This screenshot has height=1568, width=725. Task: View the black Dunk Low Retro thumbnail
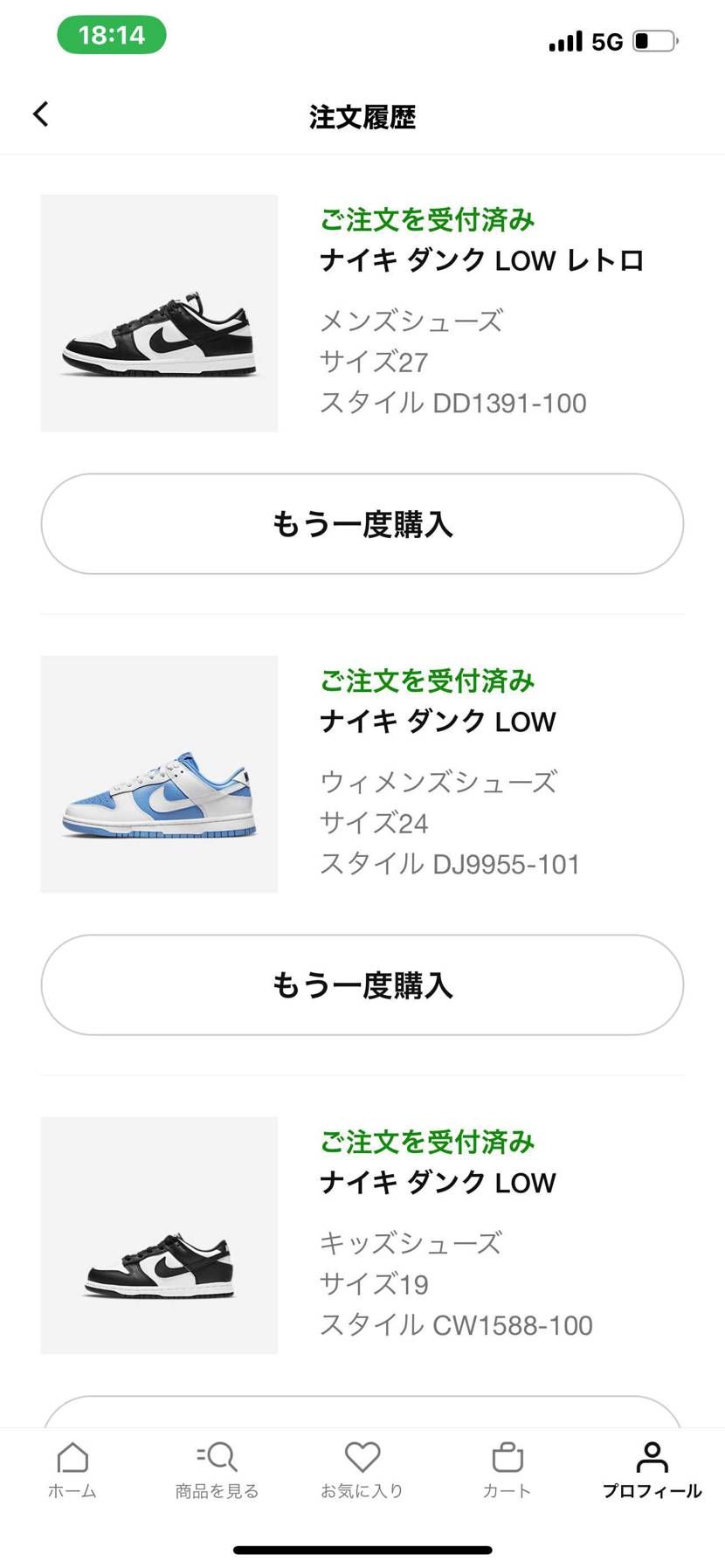[x=158, y=313]
